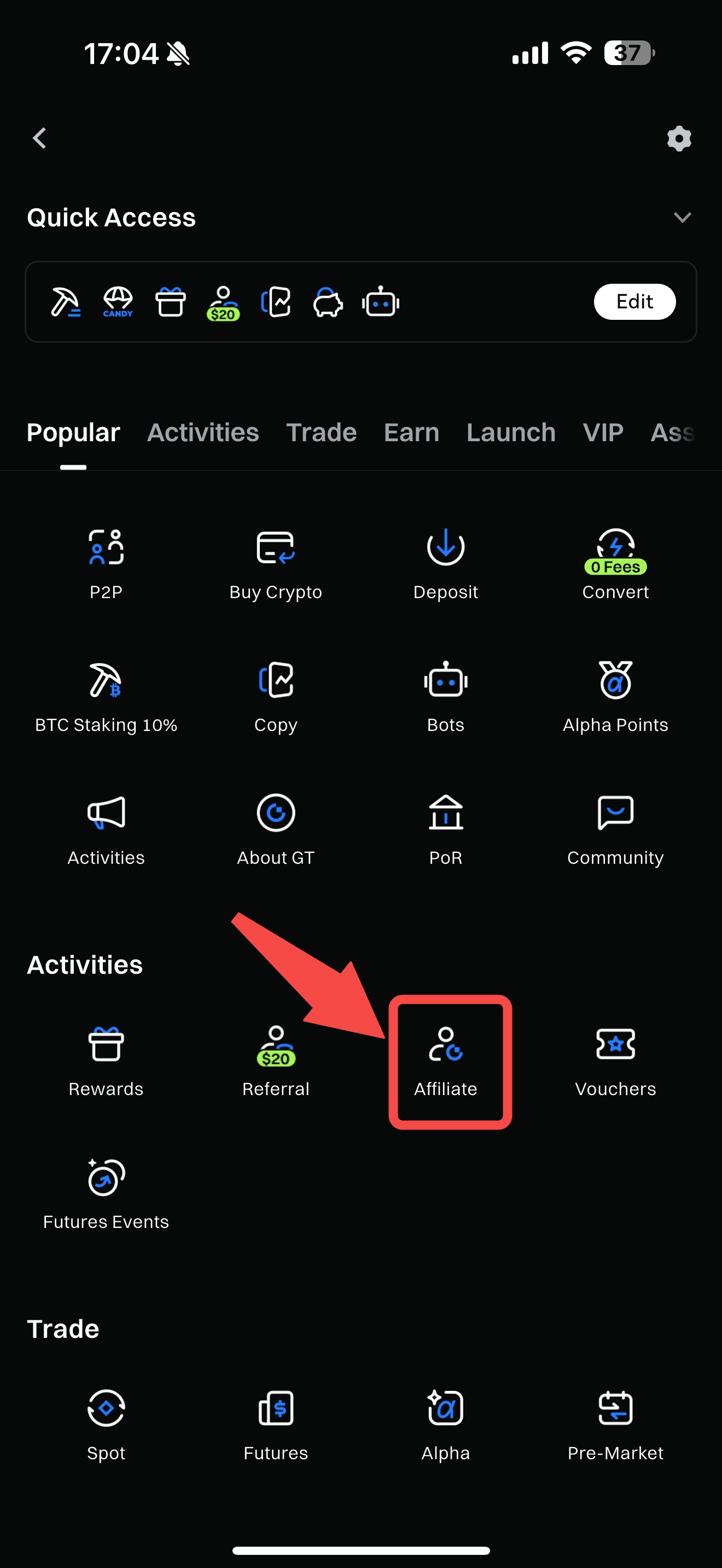Image resolution: width=722 pixels, height=1568 pixels.
Task: Open P2P trading
Action: (106, 563)
